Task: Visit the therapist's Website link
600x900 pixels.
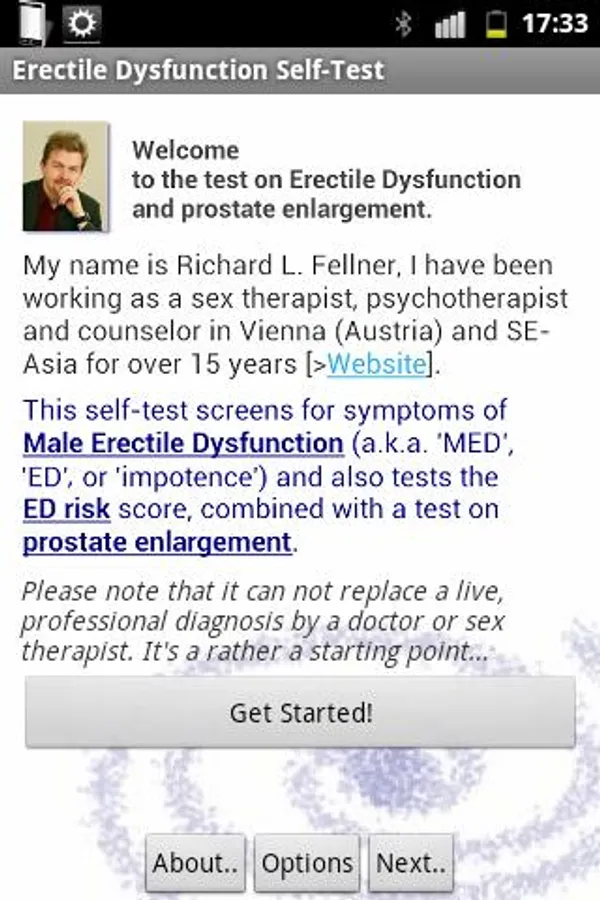Action: click(376, 364)
